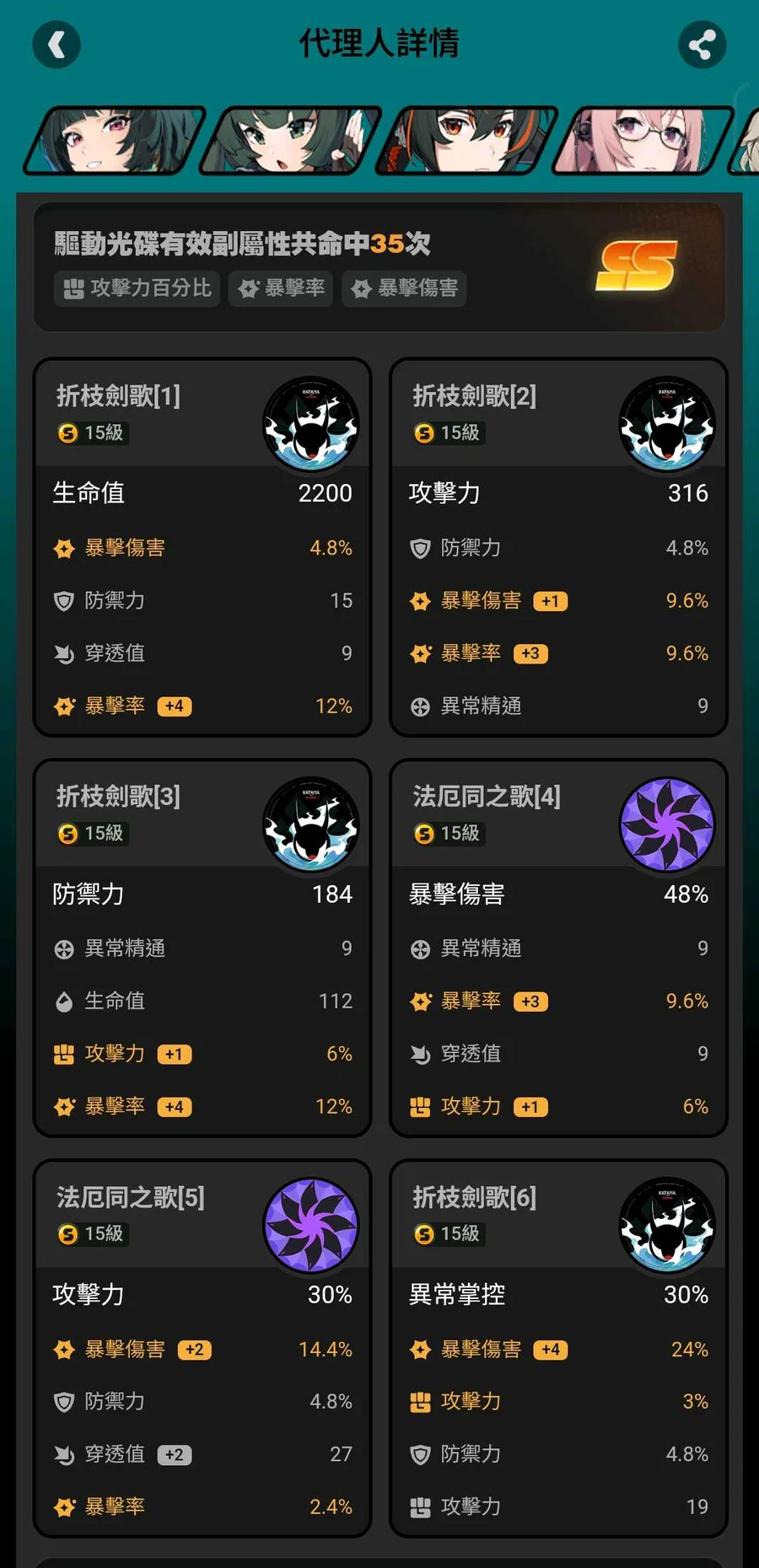This screenshot has width=759, height=1568.
Task: Go back from agent details
Action: pyautogui.click(x=57, y=45)
